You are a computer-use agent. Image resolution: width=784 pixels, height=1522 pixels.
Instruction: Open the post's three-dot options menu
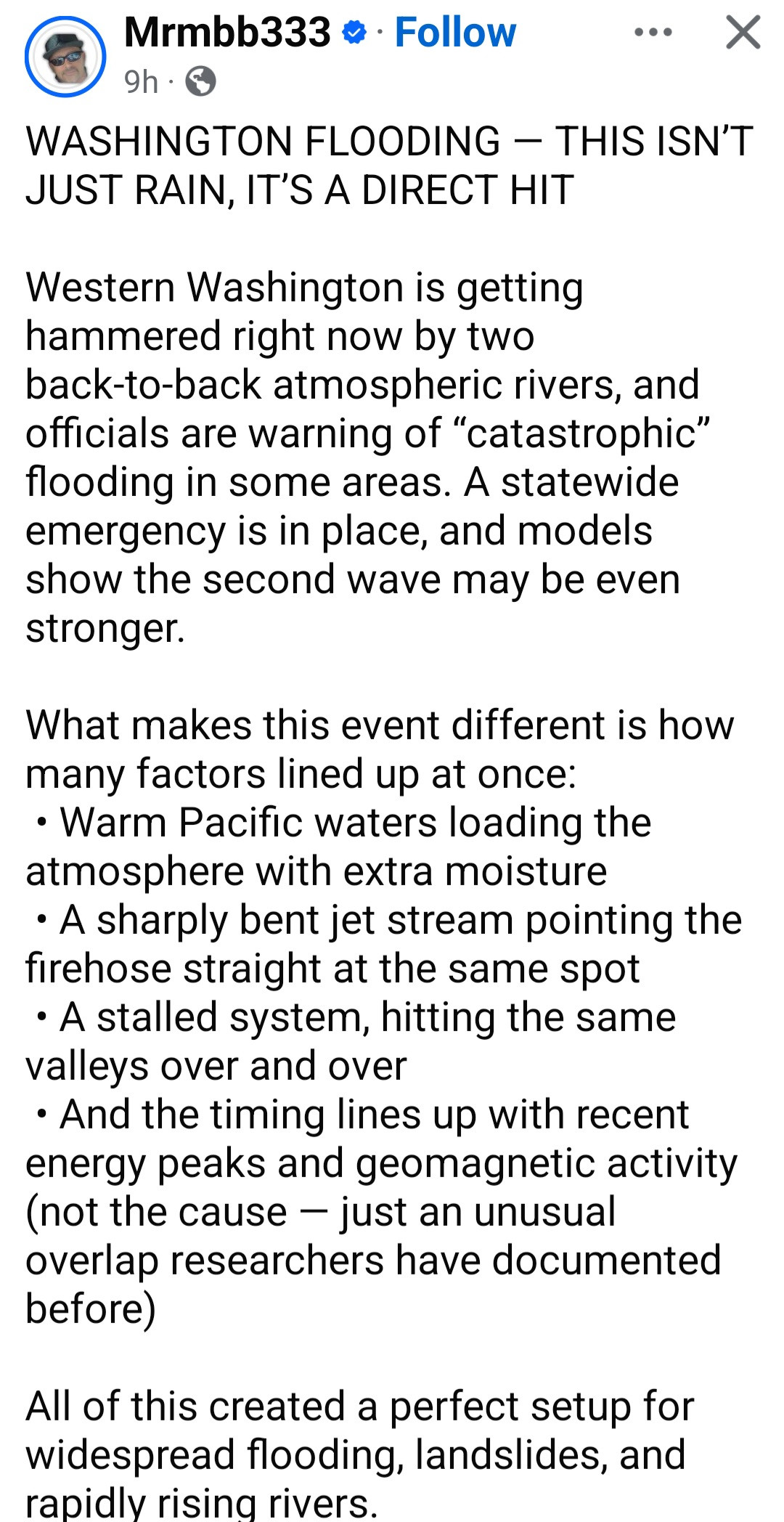tap(653, 33)
